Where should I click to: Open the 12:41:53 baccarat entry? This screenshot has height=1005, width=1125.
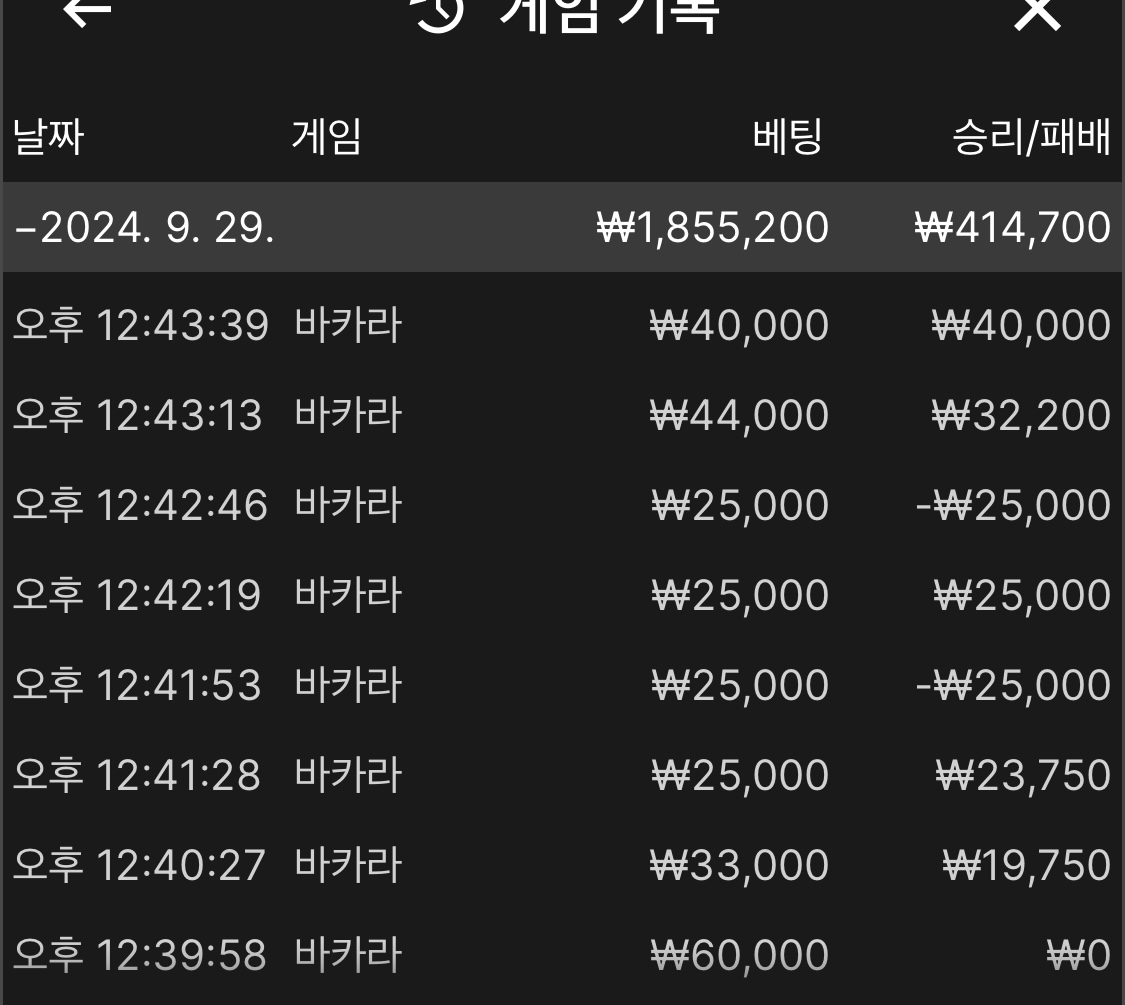562,685
